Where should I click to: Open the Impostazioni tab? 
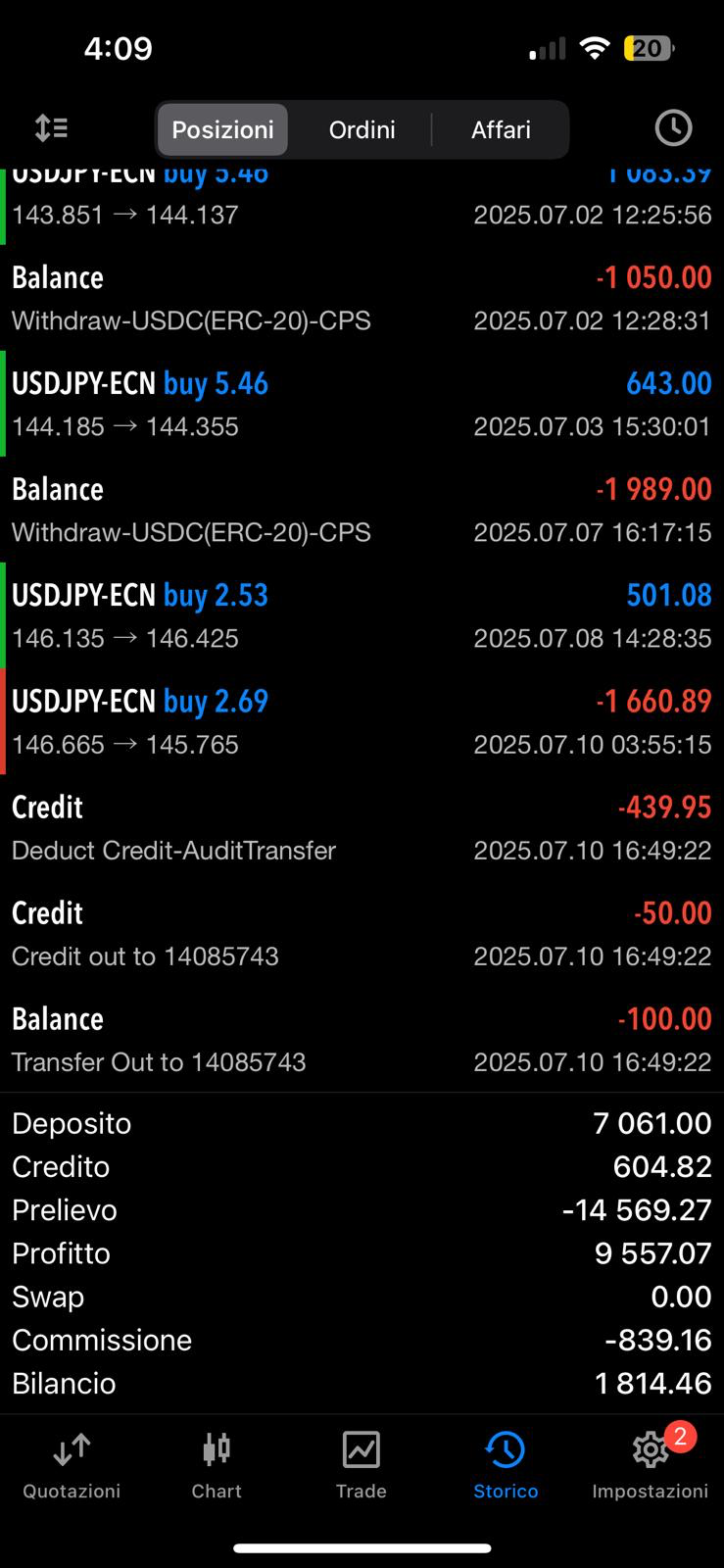pos(650,1465)
